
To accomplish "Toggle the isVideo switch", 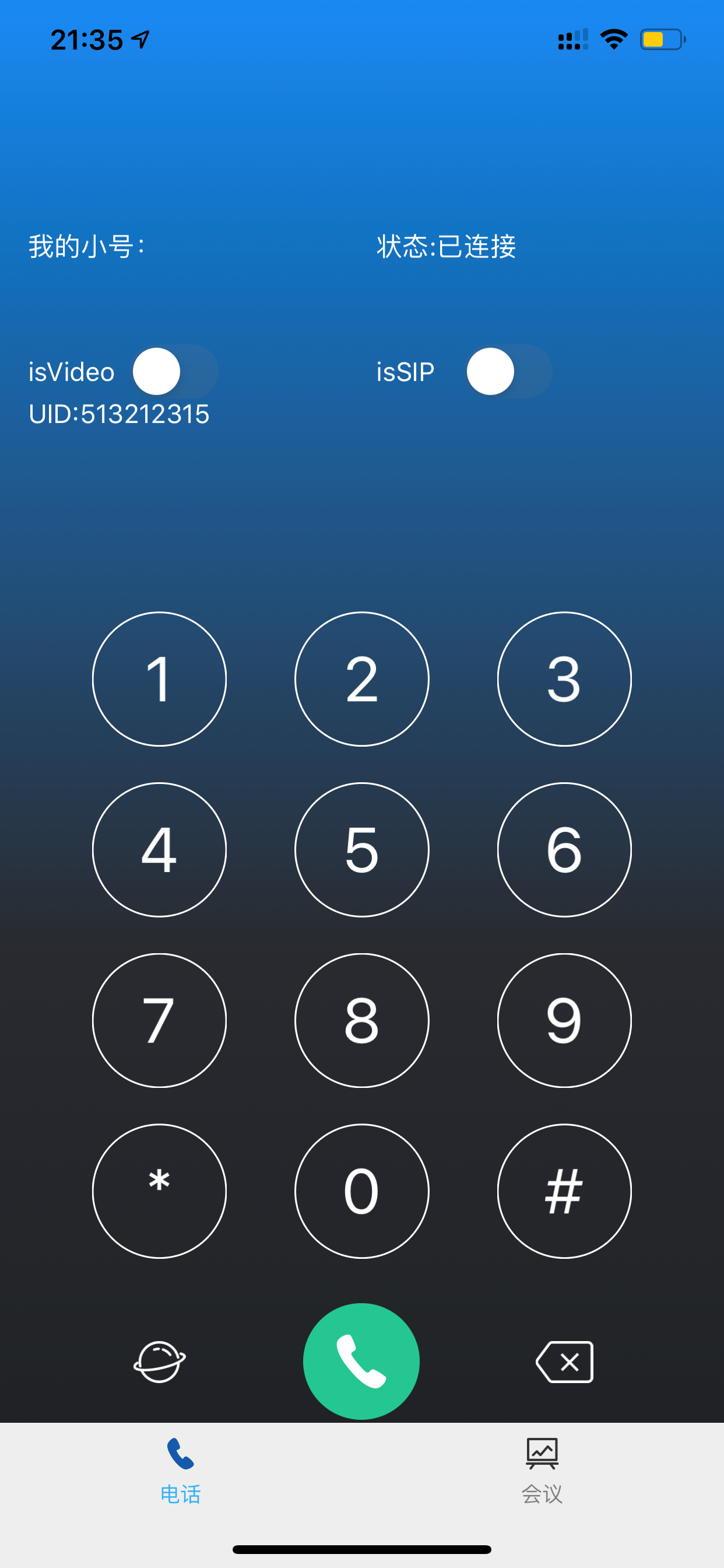I will coord(175,372).
